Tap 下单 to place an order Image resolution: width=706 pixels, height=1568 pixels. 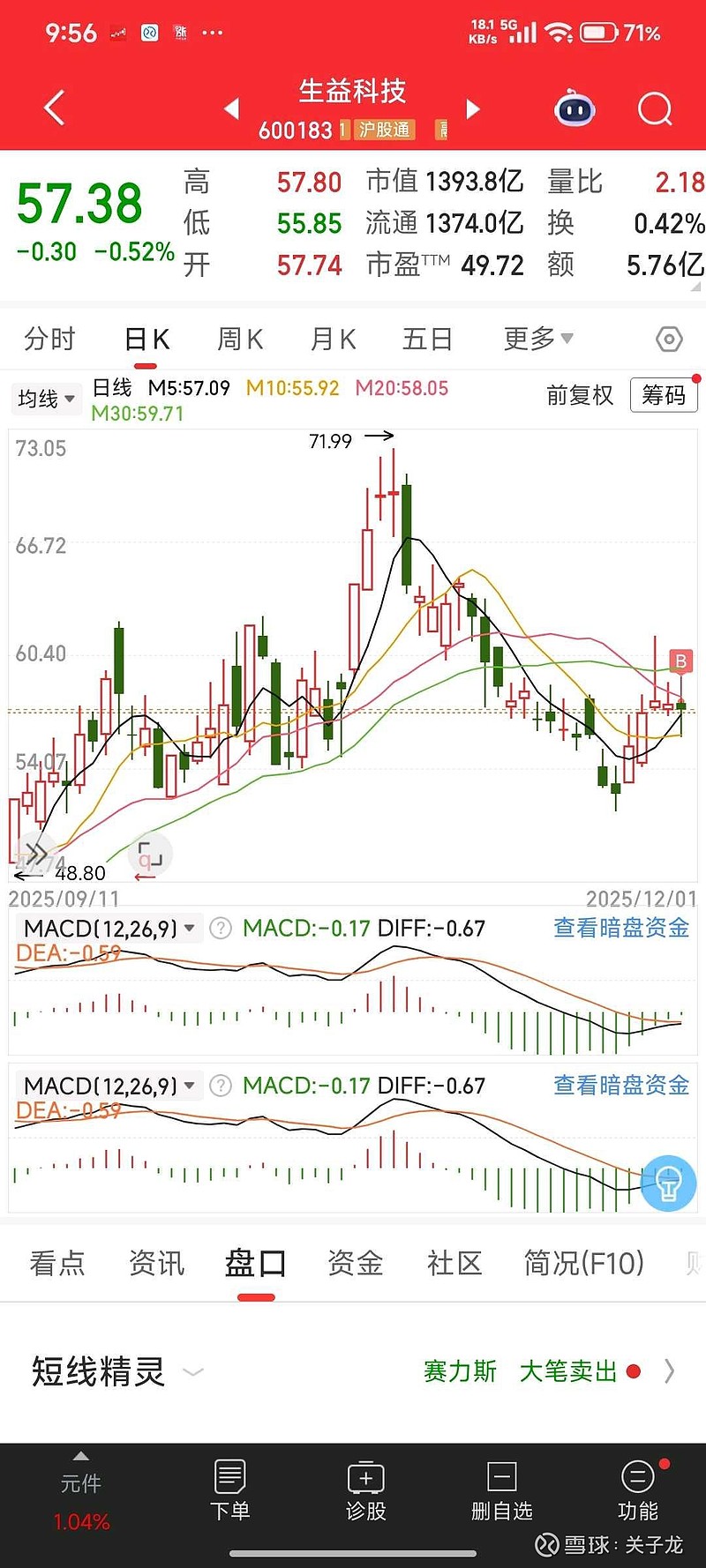(x=229, y=1490)
